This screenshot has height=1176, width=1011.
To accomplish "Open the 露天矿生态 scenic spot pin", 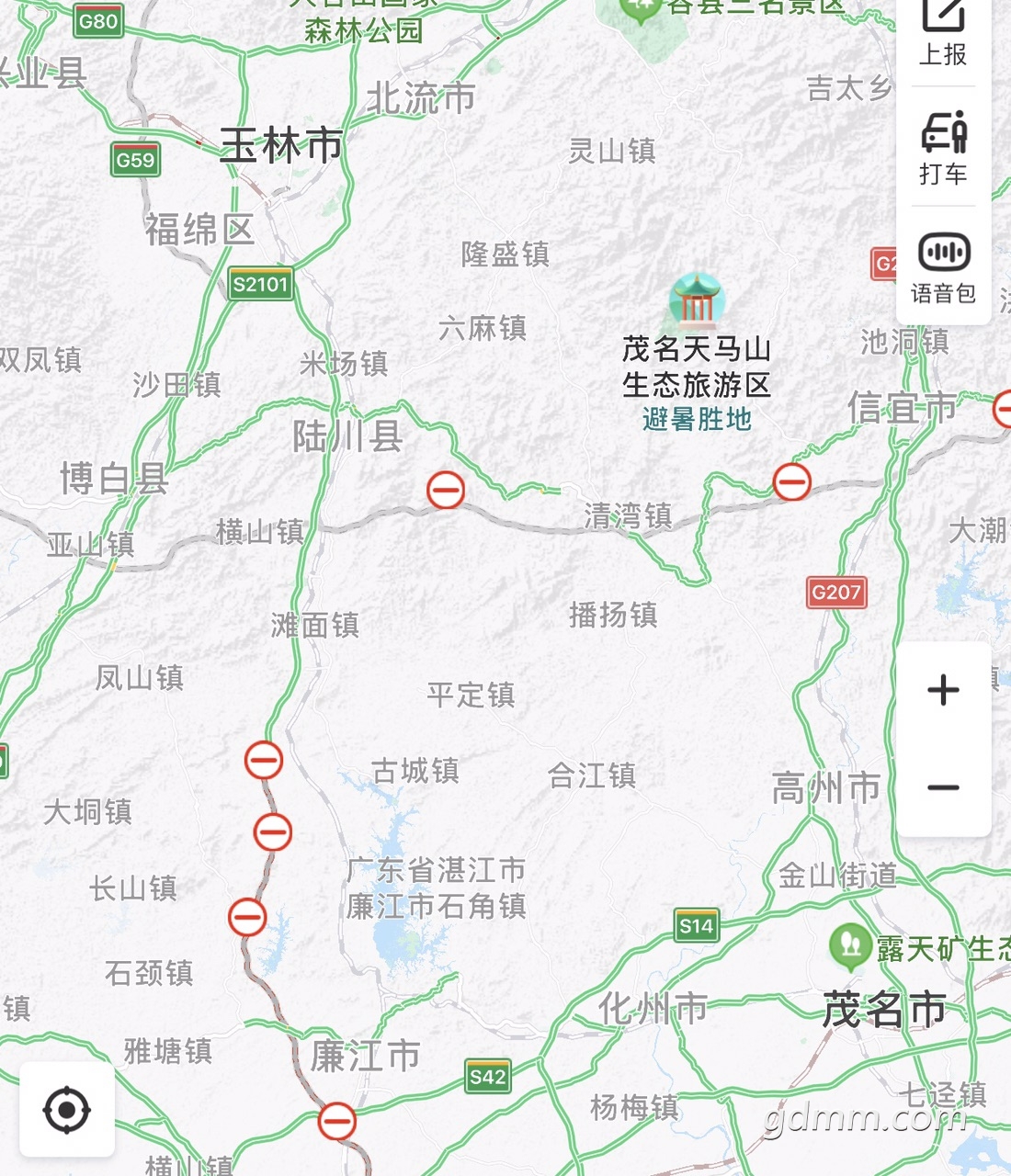I will [x=850, y=946].
